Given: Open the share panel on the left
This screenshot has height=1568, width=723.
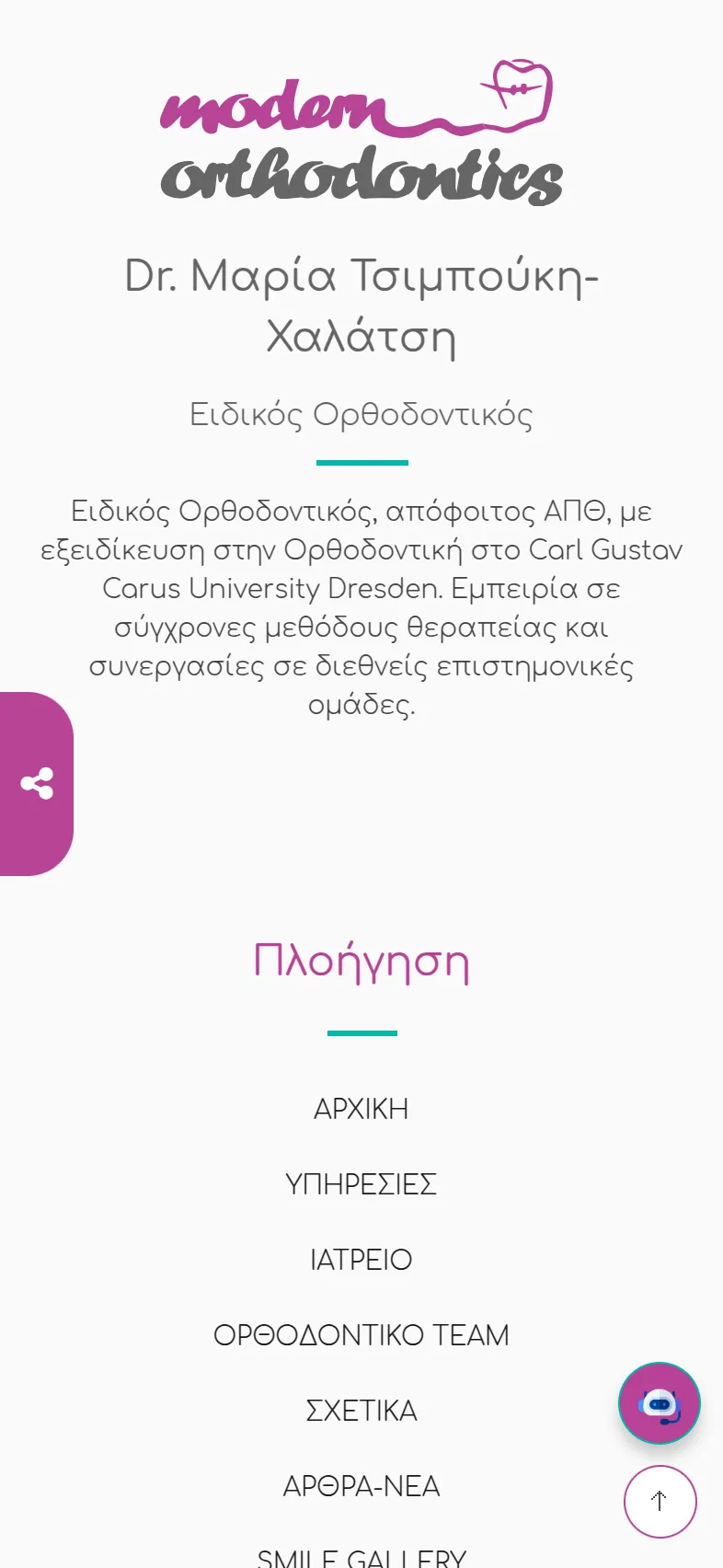Looking at the screenshot, I should click(37, 784).
